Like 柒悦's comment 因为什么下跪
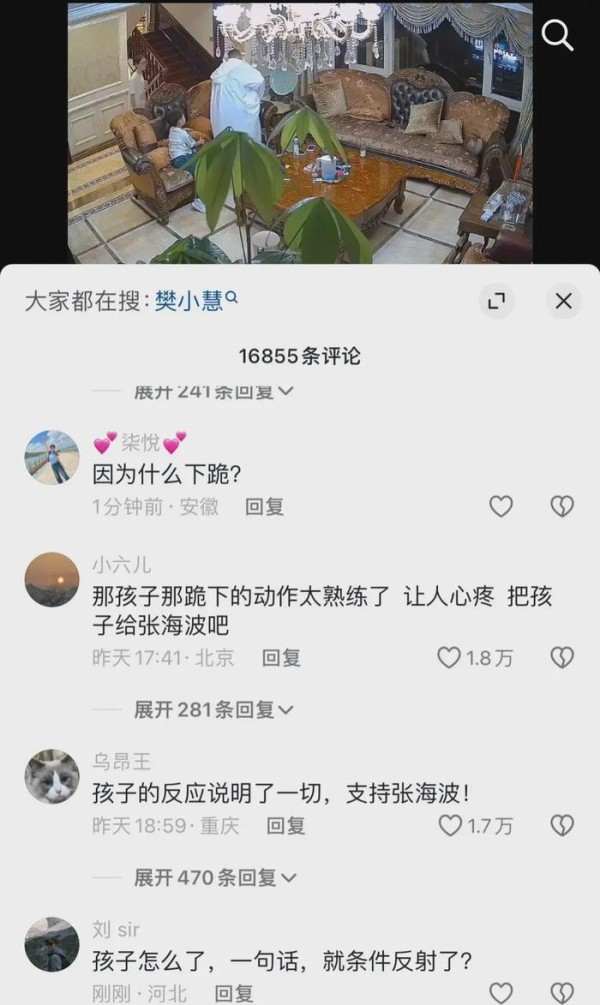The image size is (600, 1005). (x=501, y=506)
